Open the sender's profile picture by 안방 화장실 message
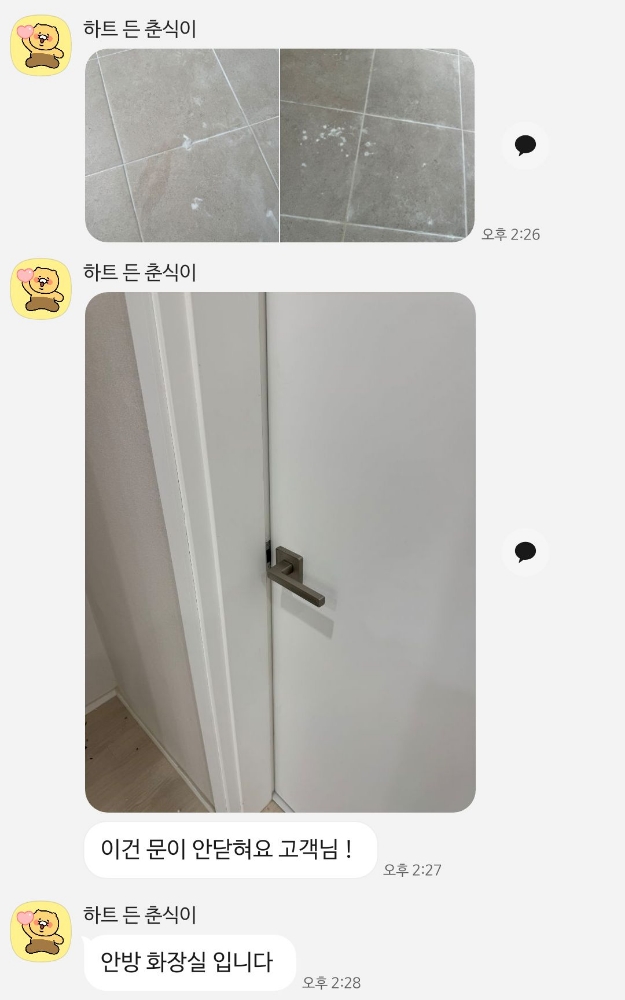 click(x=41, y=931)
